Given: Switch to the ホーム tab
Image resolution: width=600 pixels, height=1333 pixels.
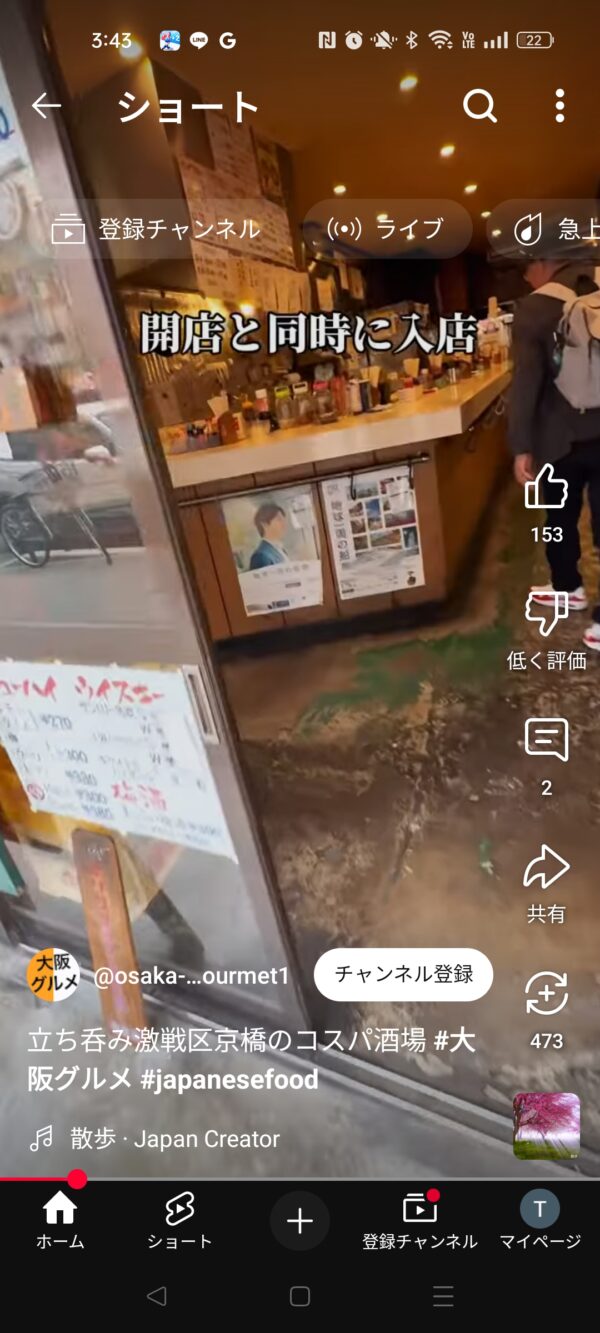Looking at the screenshot, I should point(60,1221).
